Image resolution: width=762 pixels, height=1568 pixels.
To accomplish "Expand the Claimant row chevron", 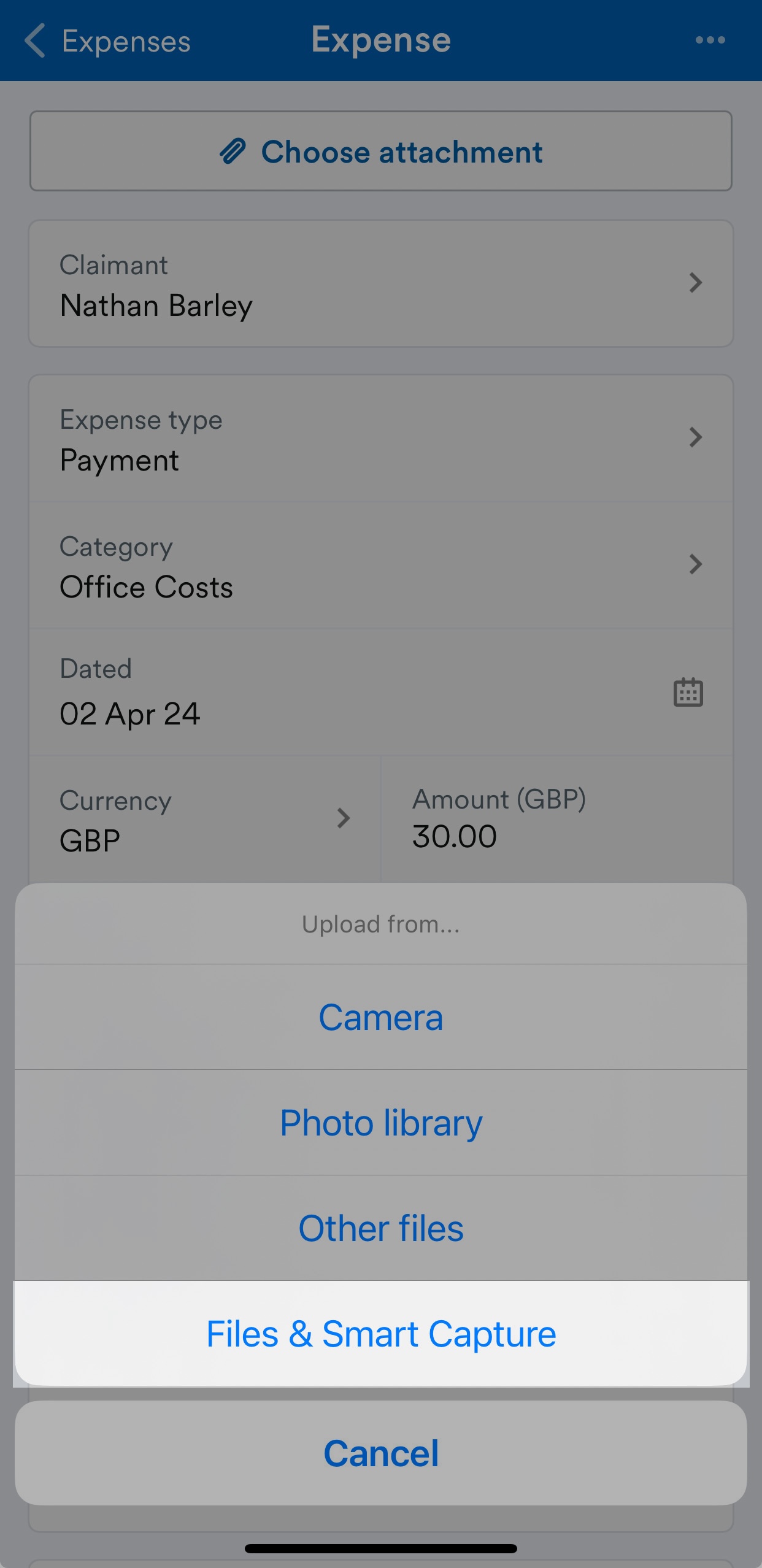I will (695, 283).
